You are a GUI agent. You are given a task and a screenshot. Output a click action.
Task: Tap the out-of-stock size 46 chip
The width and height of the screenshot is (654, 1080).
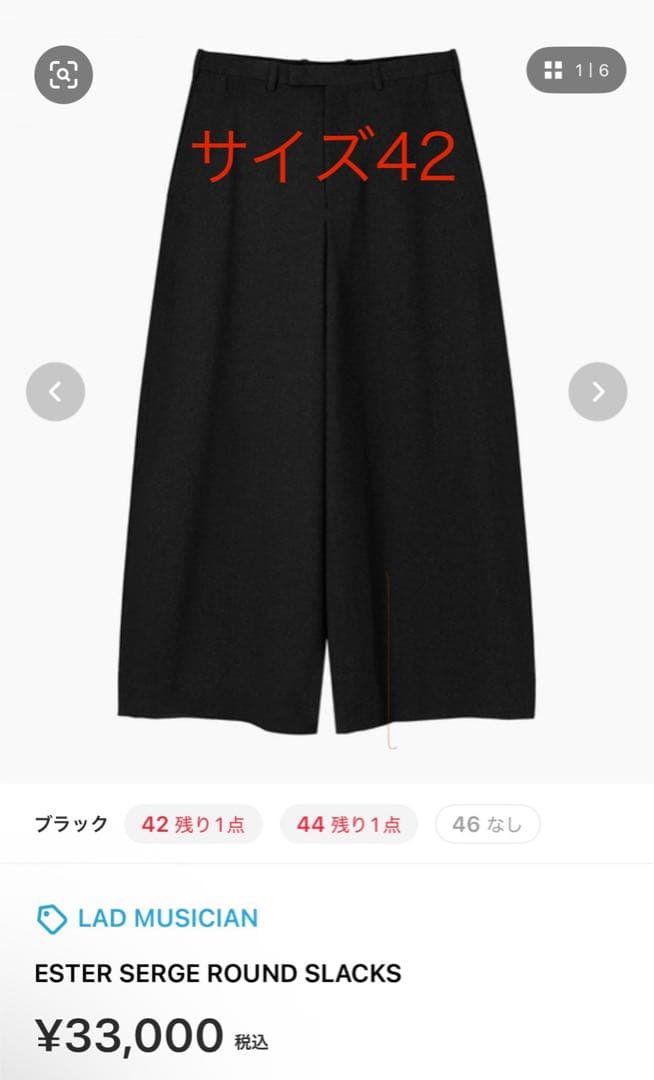pyautogui.click(x=487, y=825)
